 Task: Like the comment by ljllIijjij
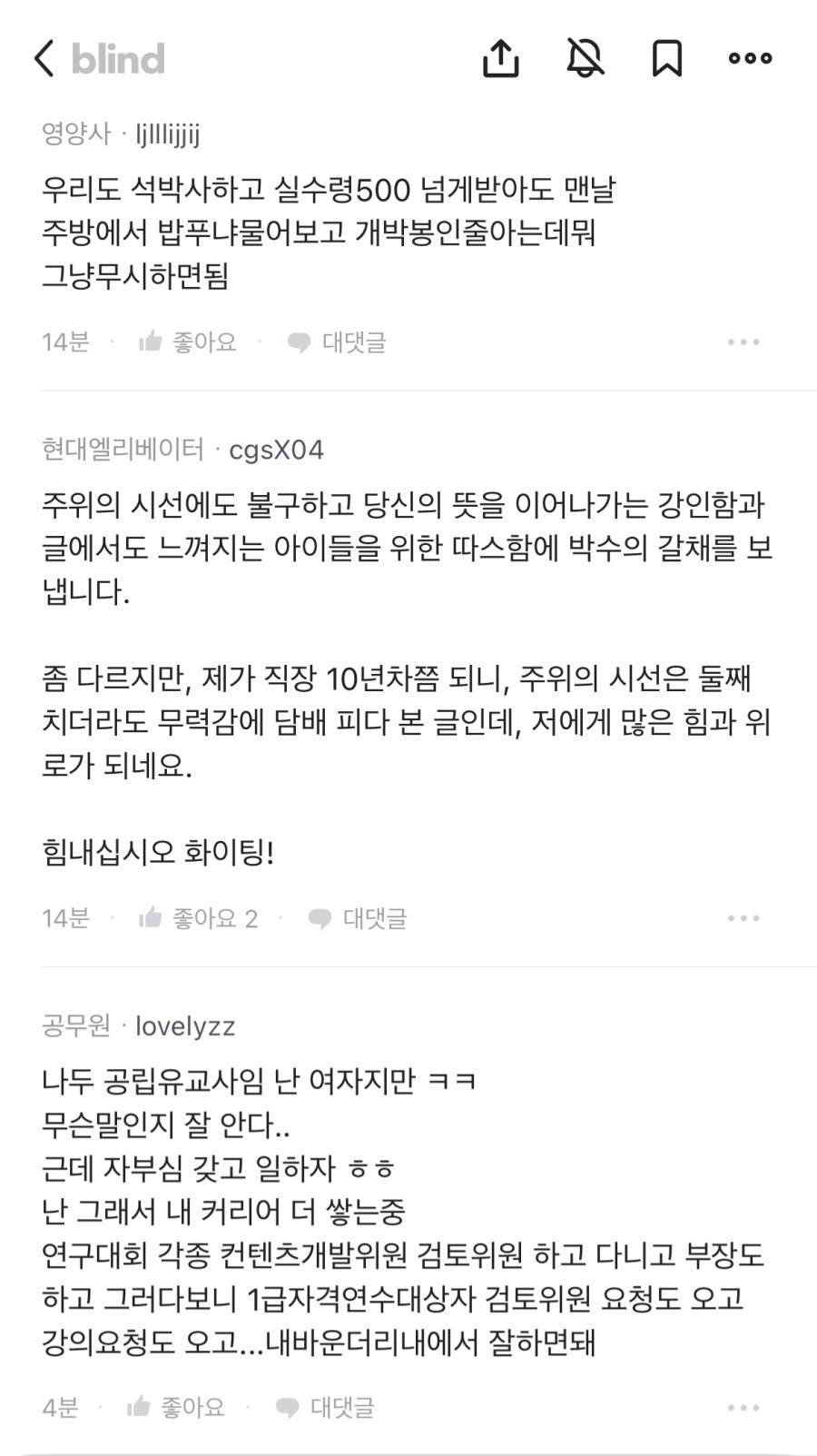pyautogui.click(x=187, y=342)
